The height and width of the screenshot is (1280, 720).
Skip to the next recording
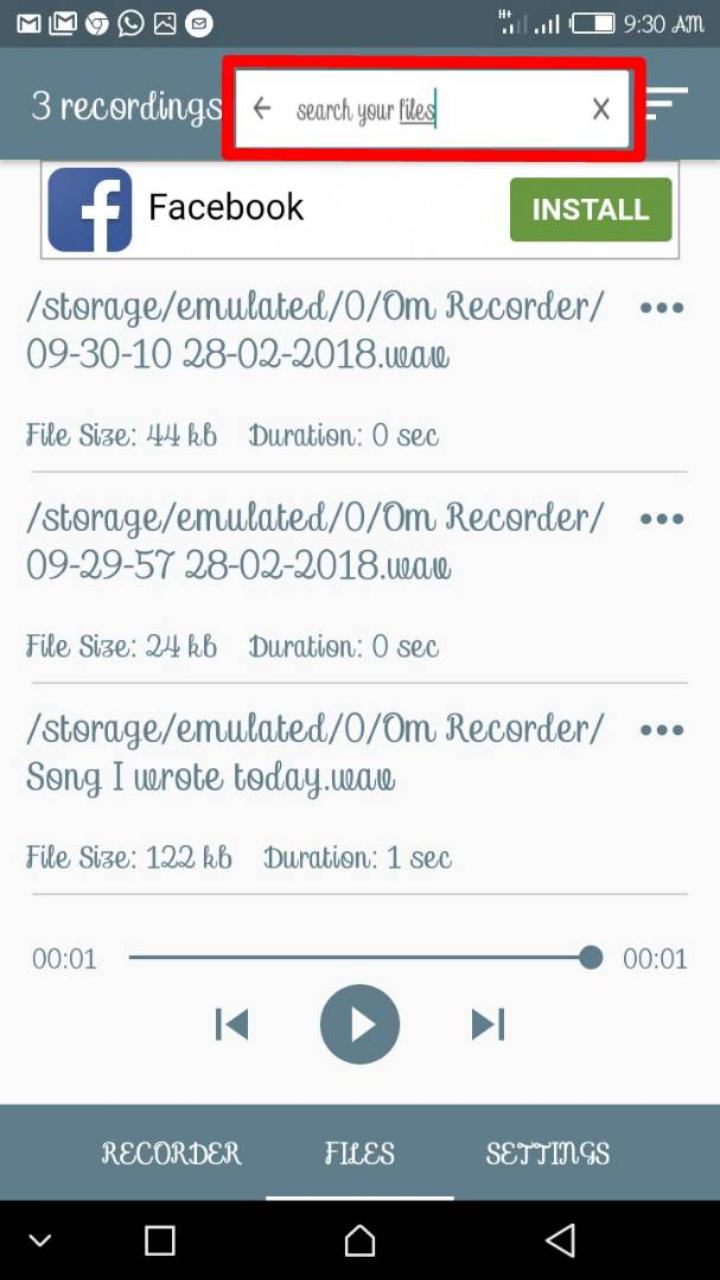(x=488, y=1024)
